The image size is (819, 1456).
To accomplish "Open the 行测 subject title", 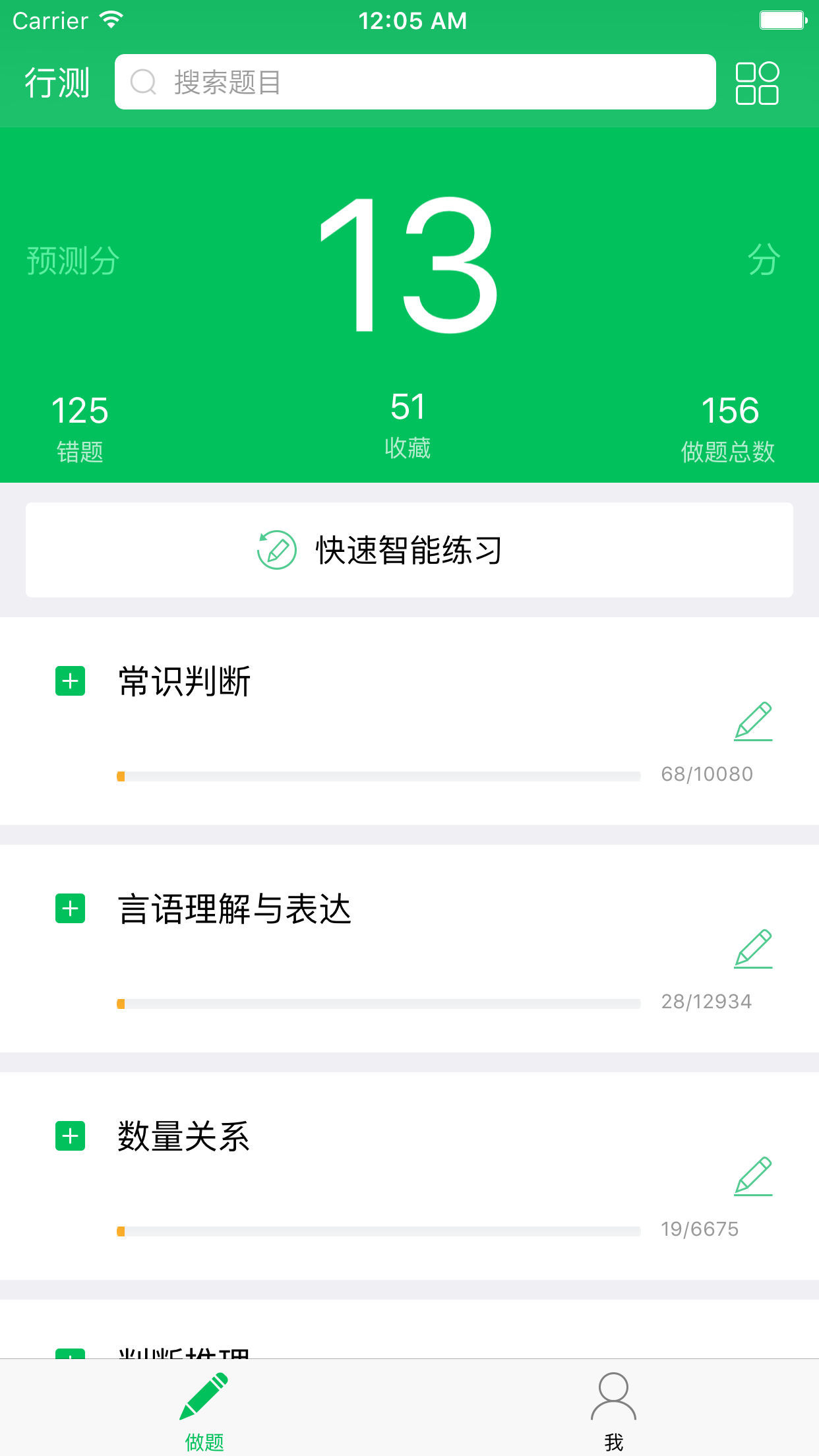I will pyautogui.click(x=57, y=83).
